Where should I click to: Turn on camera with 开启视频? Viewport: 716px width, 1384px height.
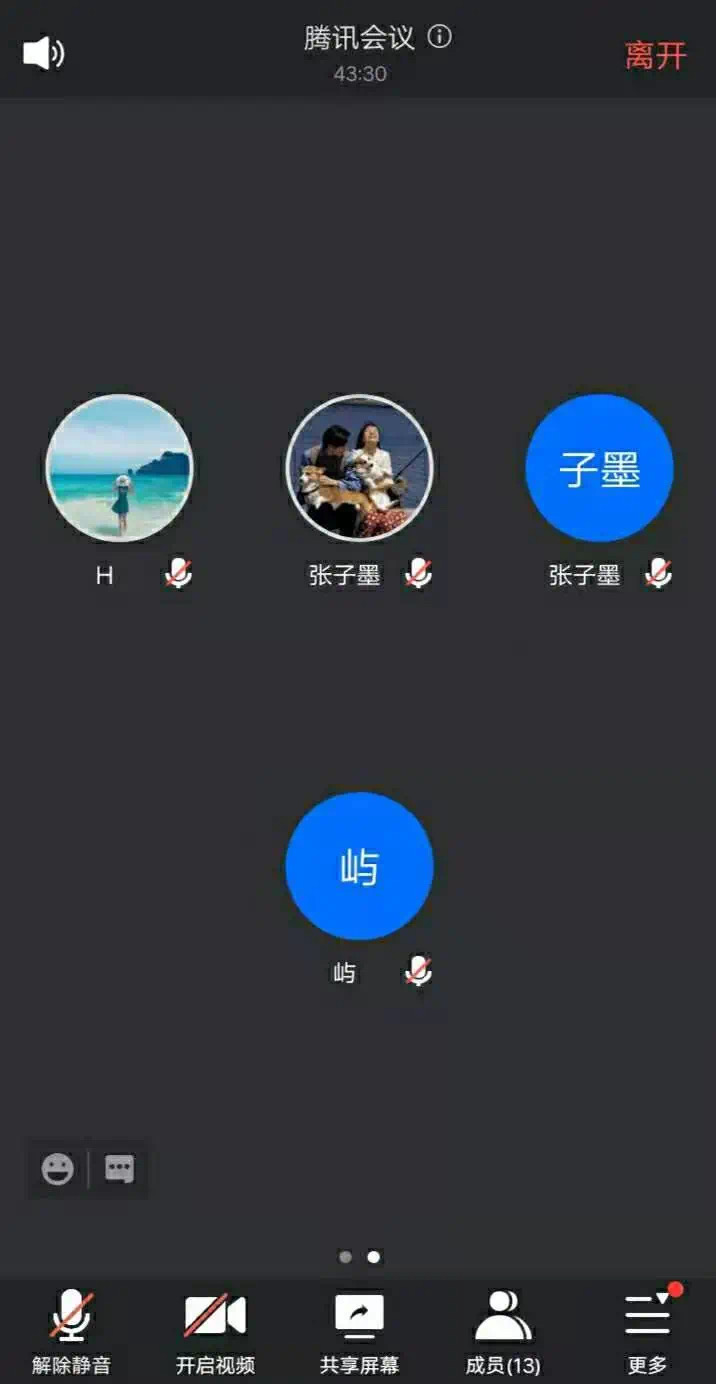(215, 1332)
